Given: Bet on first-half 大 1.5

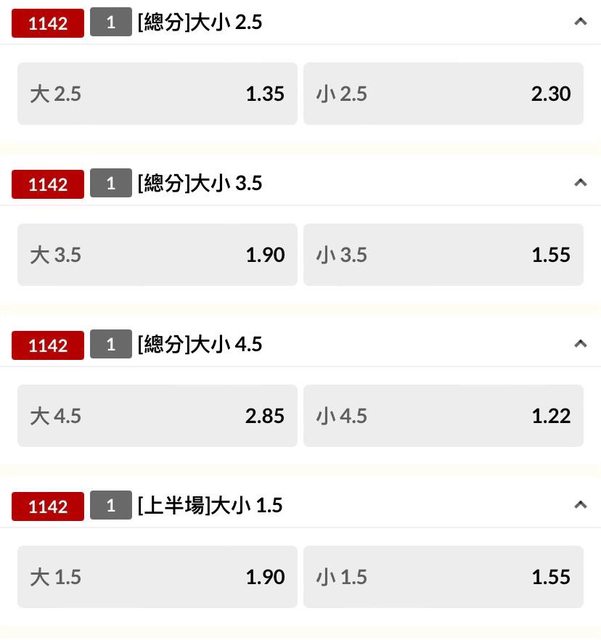Looking at the screenshot, I should tap(157, 577).
